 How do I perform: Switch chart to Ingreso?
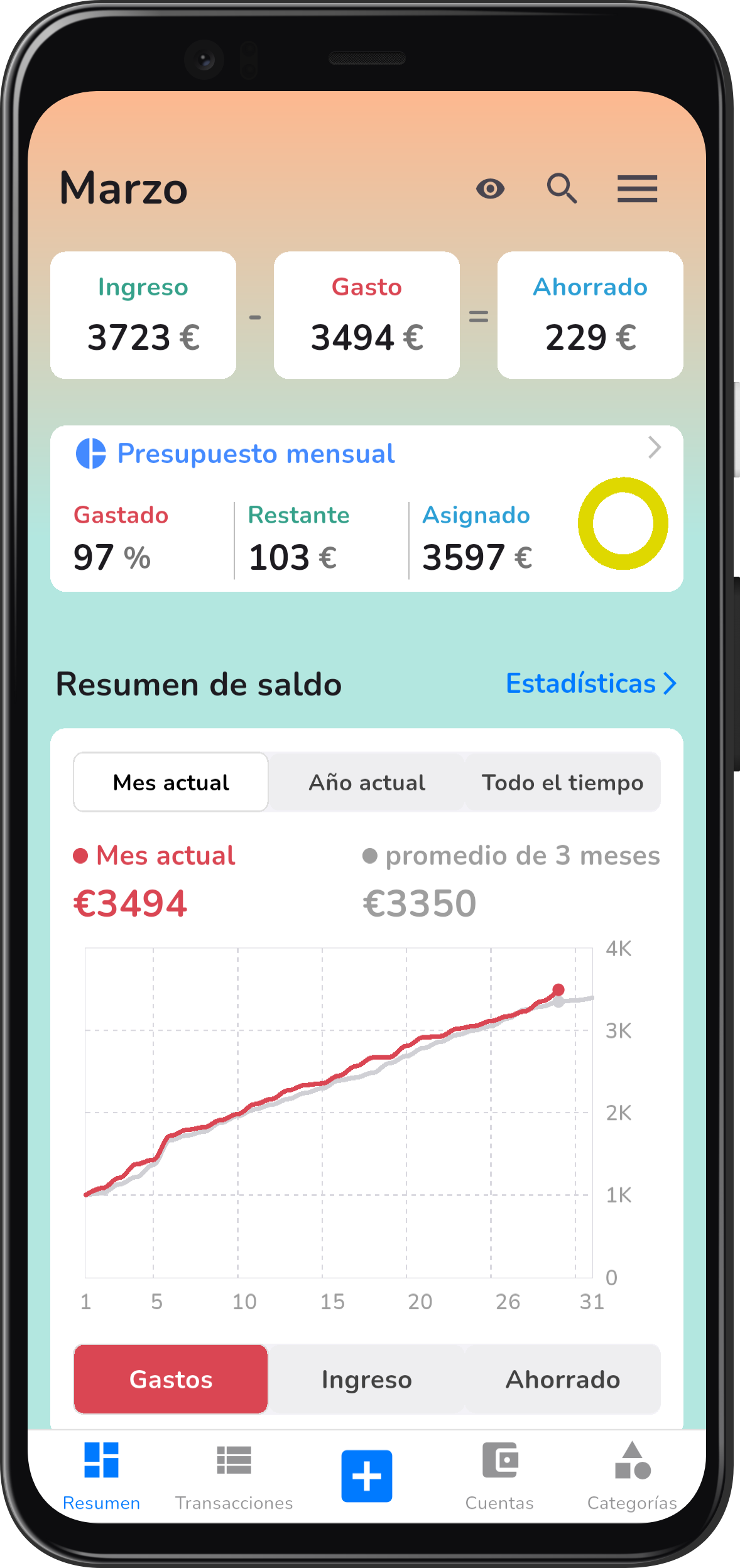point(367,1380)
